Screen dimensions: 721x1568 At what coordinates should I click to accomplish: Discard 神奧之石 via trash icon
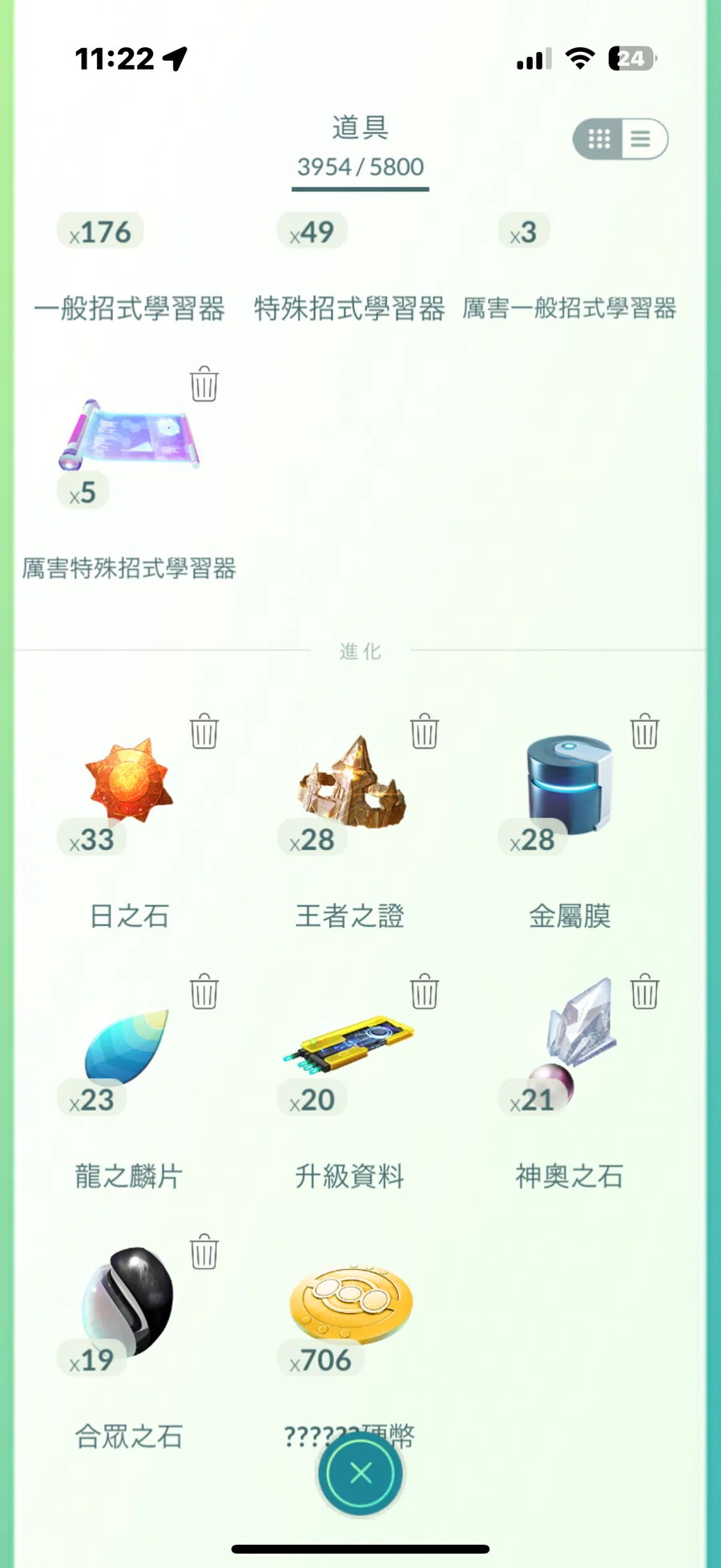(645, 991)
